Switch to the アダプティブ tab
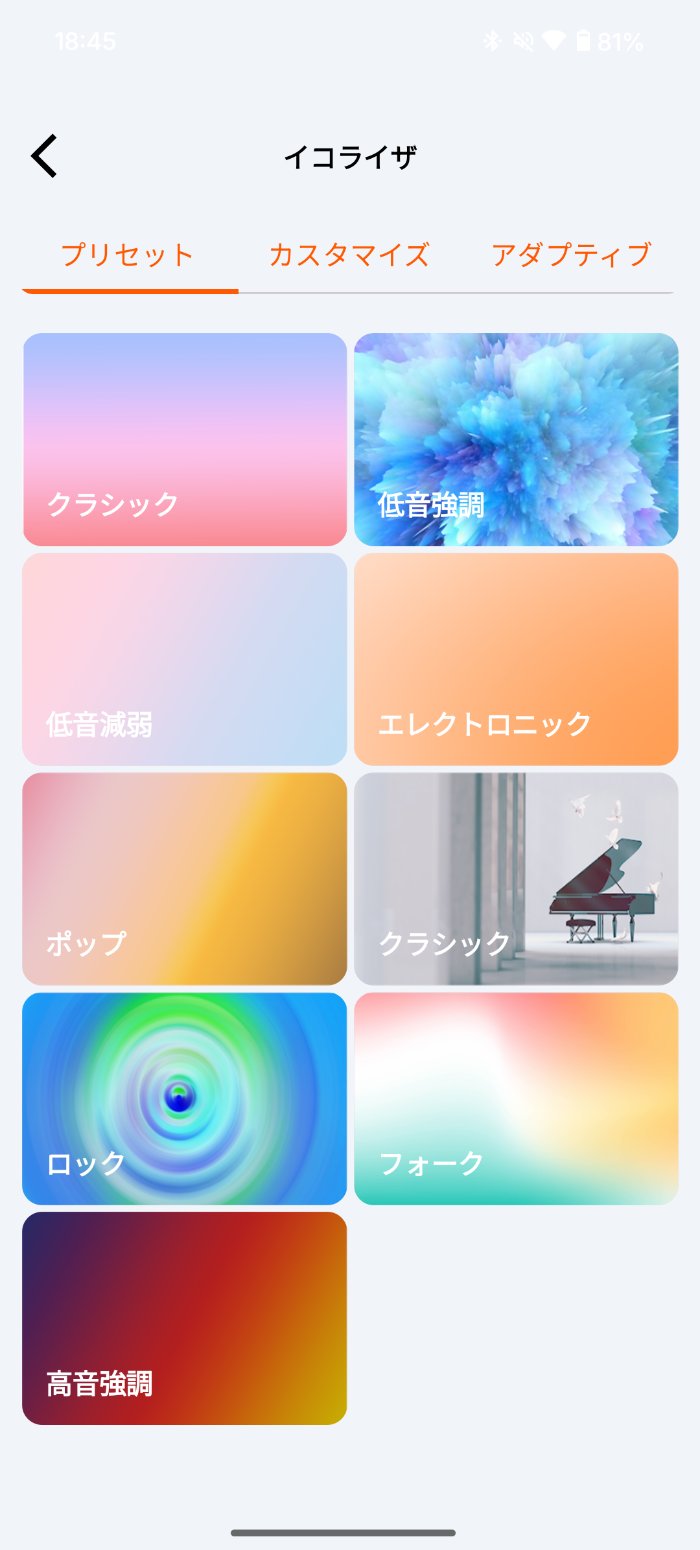700x1550 pixels. [x=571, y=255]
